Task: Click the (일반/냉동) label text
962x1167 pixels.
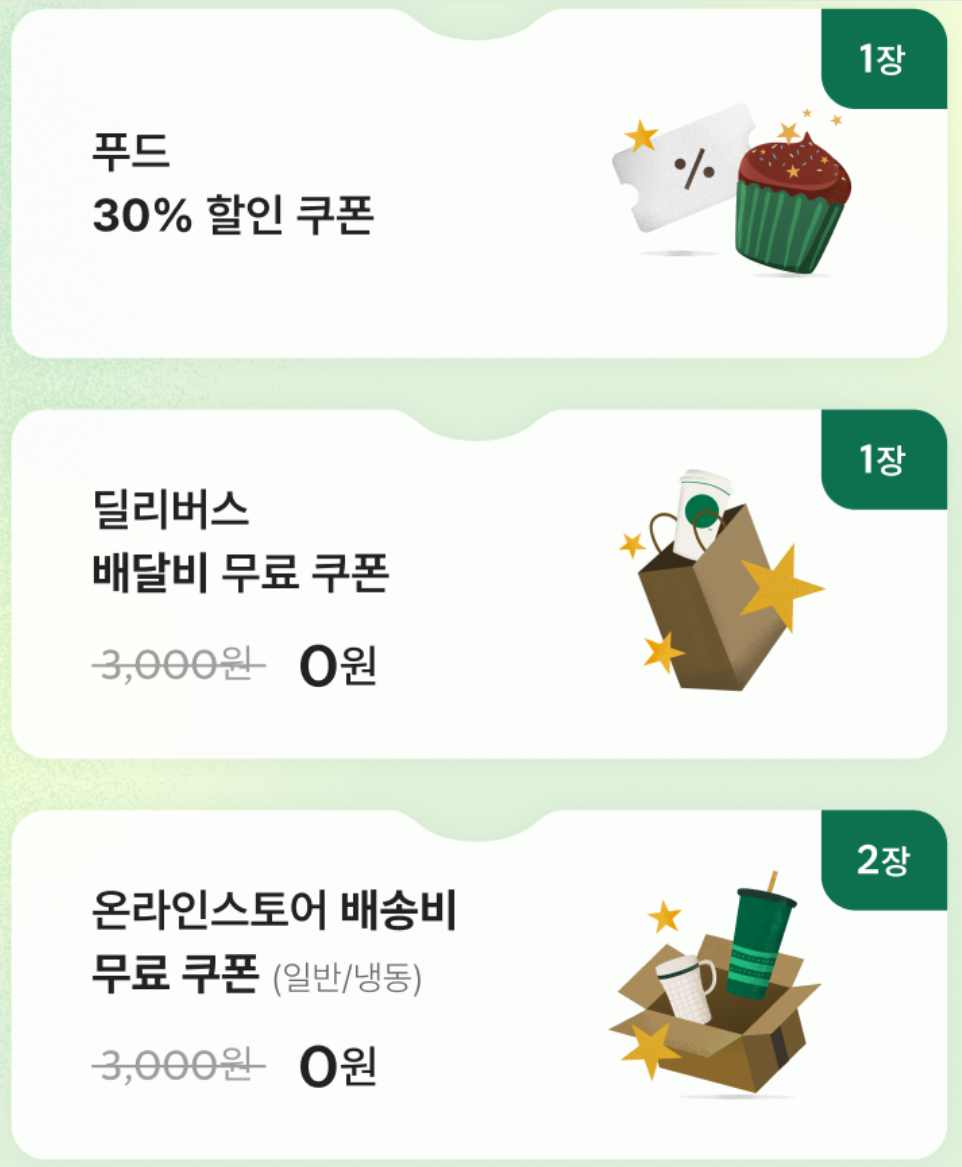Action: (350, 974)
